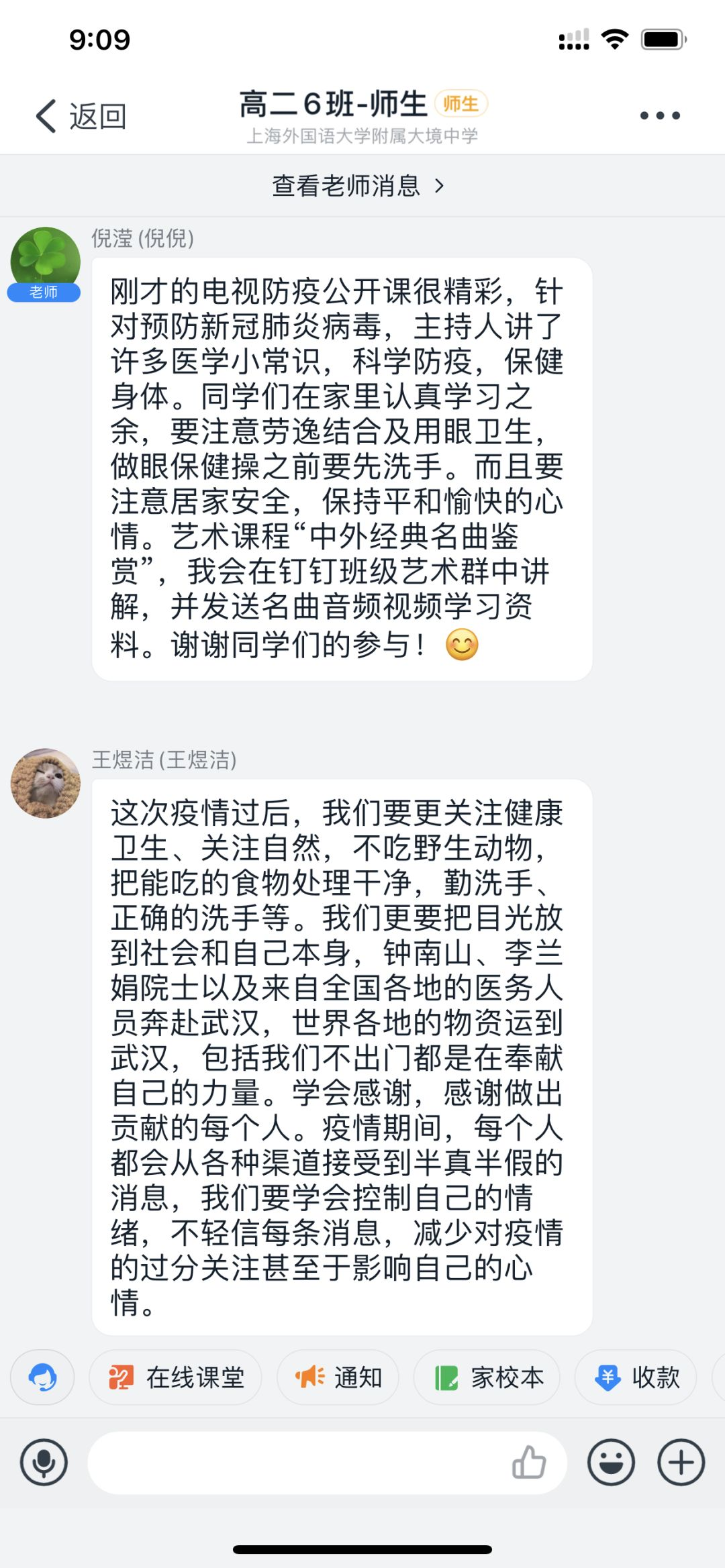Go back with the 返回 button
Viewport: 725px width, 1568px height.
[81, 116]
